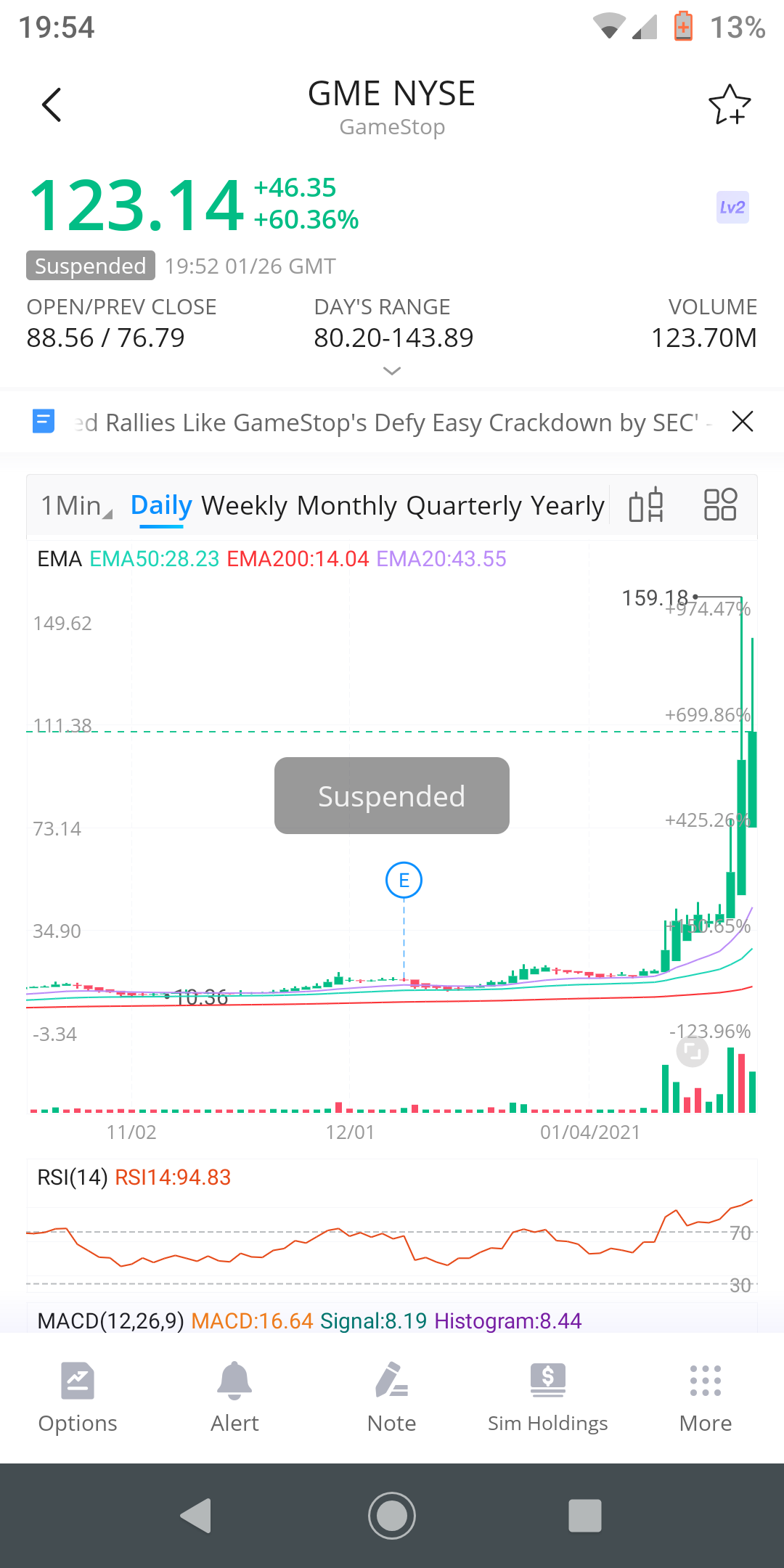Expand the quote details chevron
Image resolution: width=784 pixels, height=1568 pixels.
coord(392,371)
